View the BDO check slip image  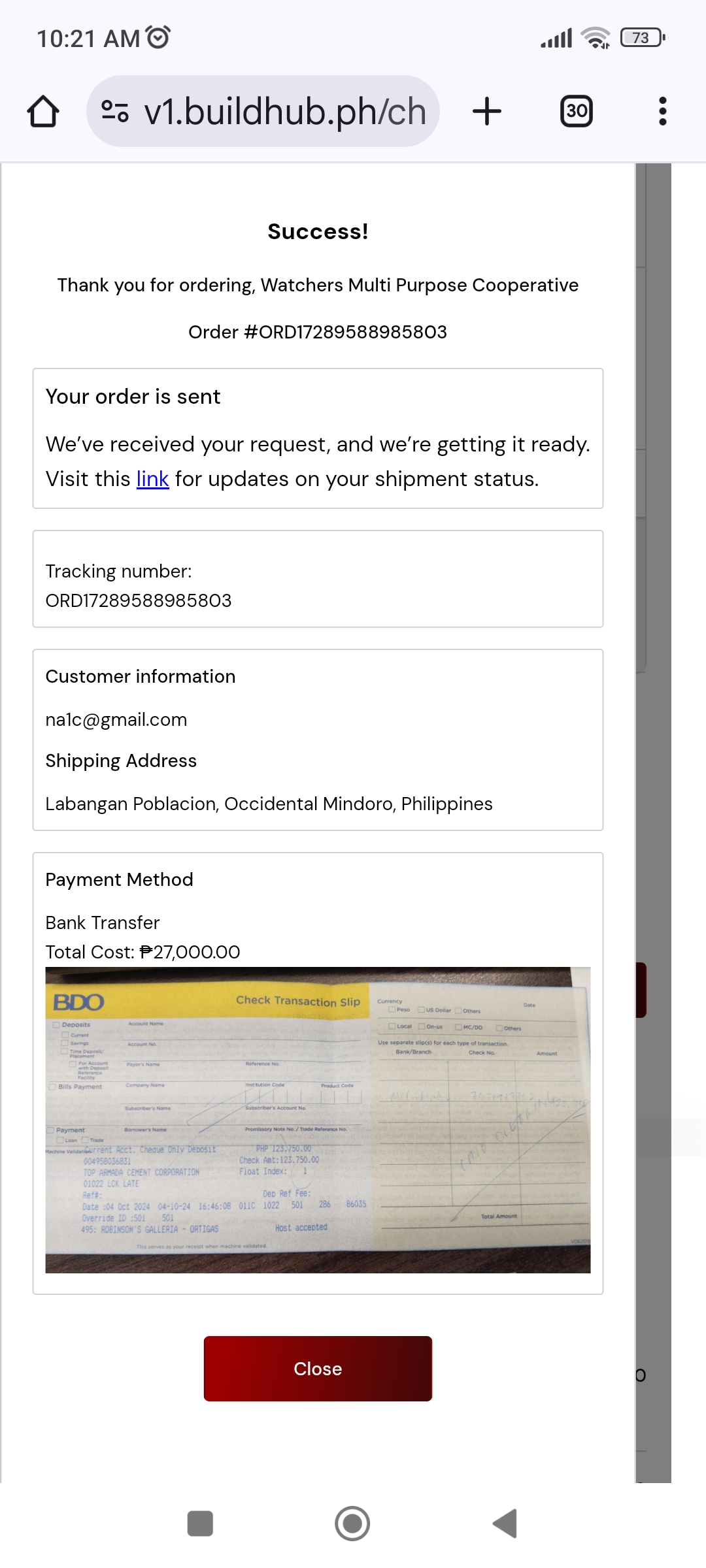pyautogui.click(x=318, y=1119)
